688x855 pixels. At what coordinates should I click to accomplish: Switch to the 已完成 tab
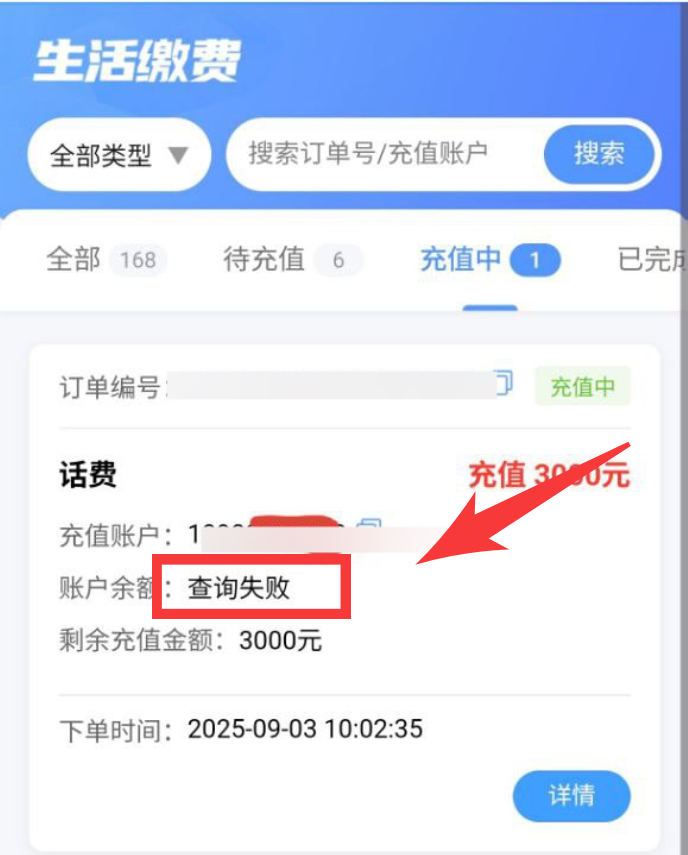pyautogui.click(x=652, y=260)
